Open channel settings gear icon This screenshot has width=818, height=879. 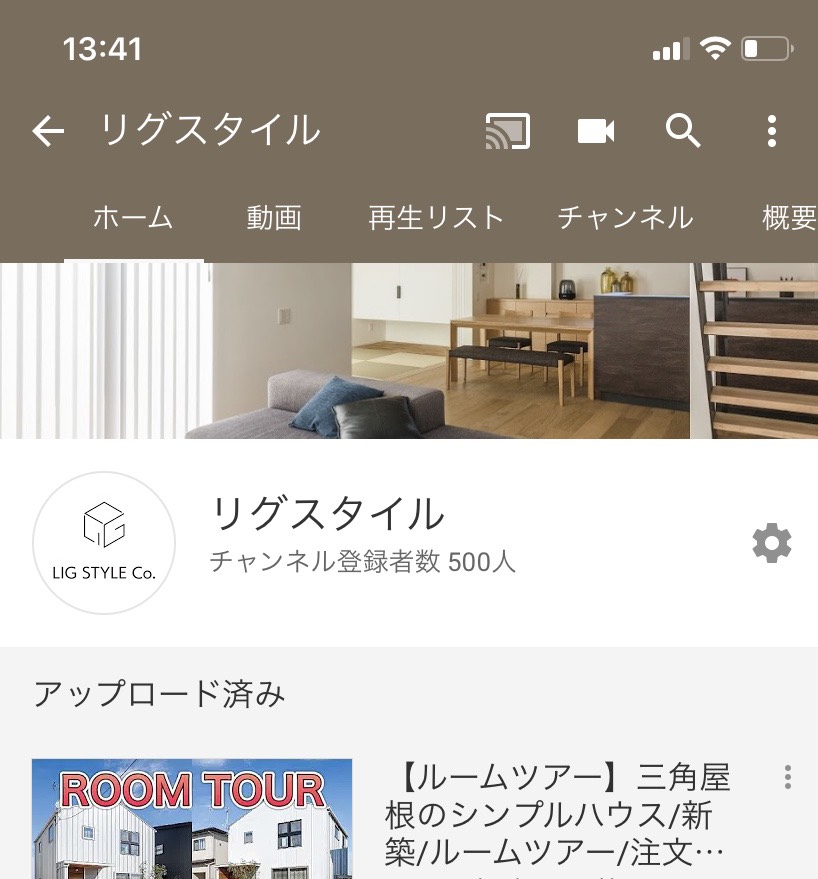[x=771, y=543]
